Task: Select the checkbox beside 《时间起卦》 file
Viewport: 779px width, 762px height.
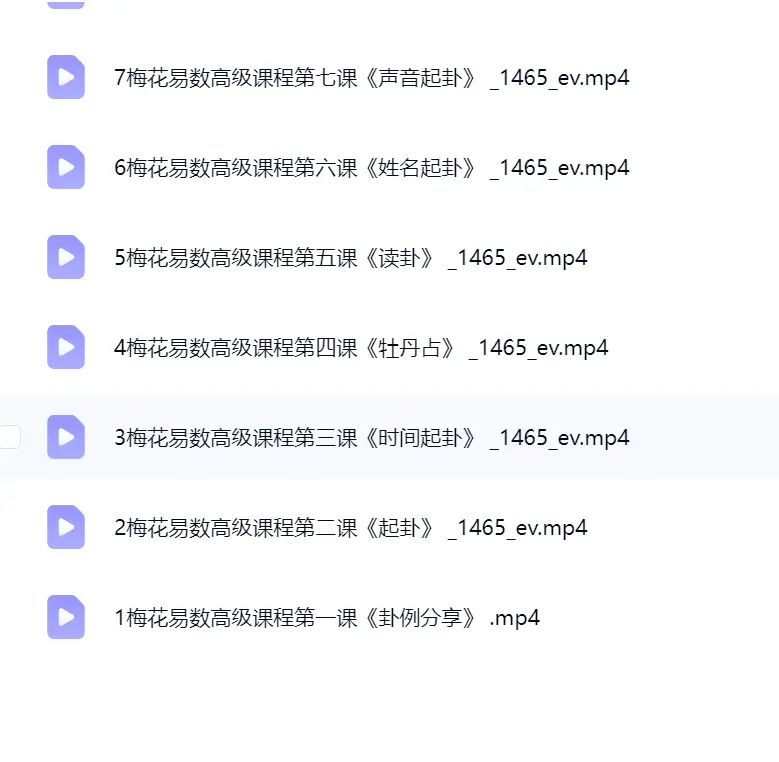Action: point(9,437)
